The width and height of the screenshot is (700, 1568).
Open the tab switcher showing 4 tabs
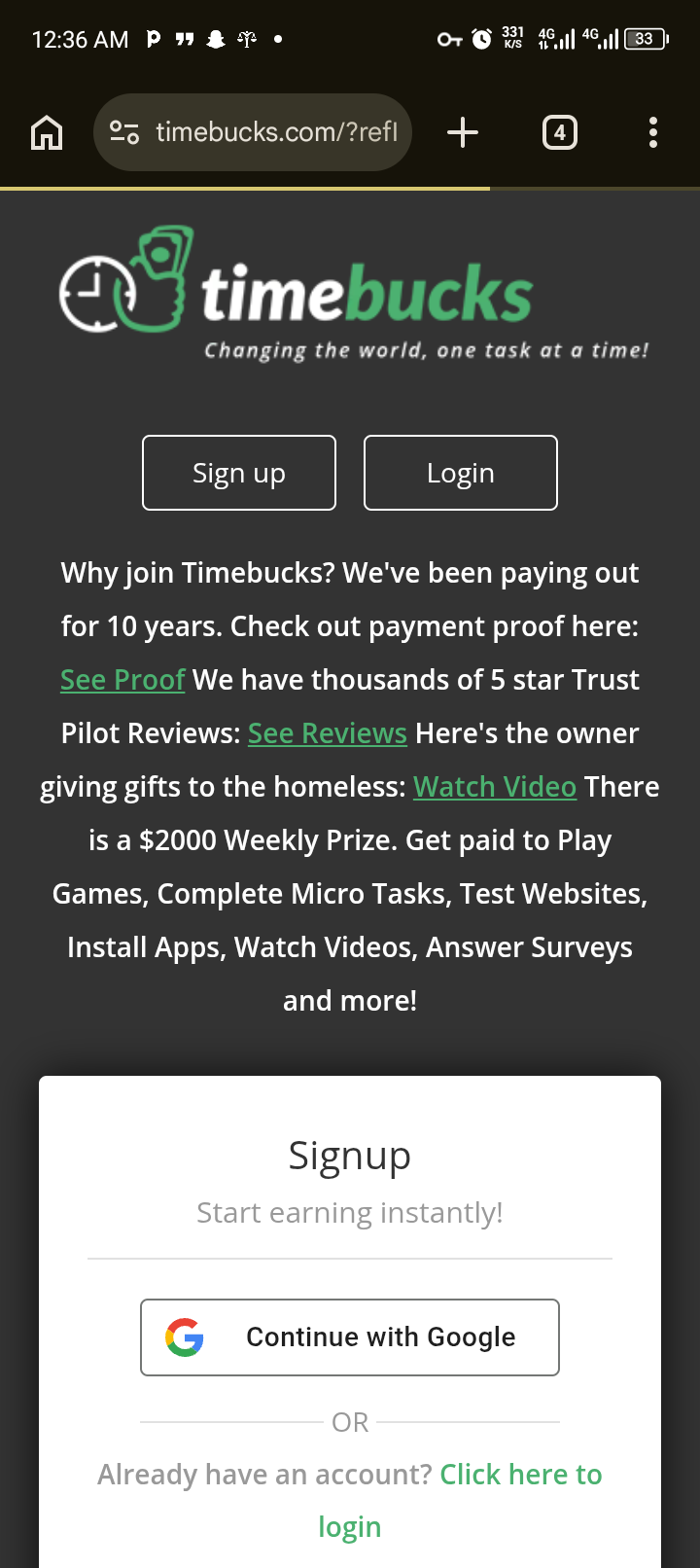(x=559, y=132)
